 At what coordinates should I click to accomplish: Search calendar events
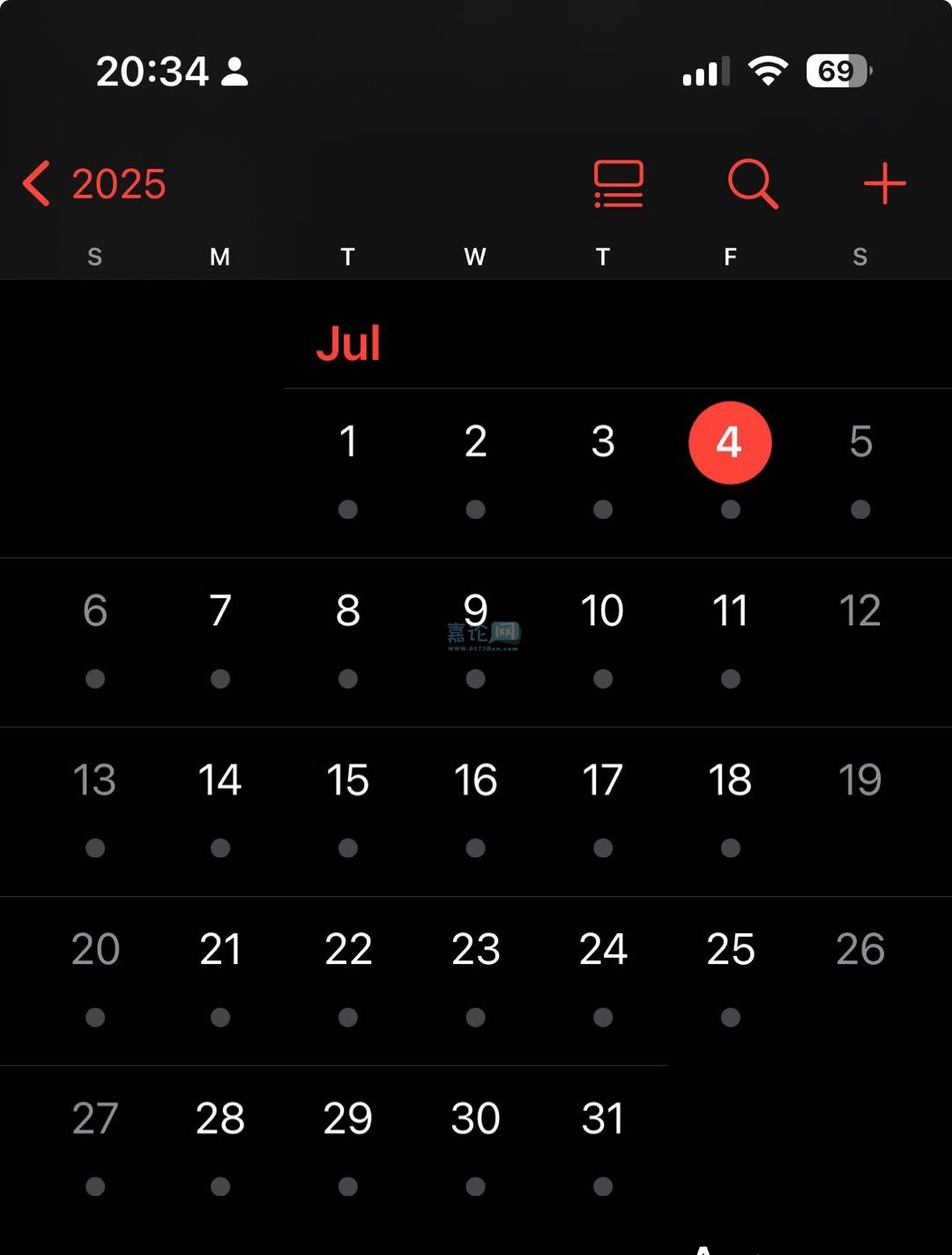752,184
